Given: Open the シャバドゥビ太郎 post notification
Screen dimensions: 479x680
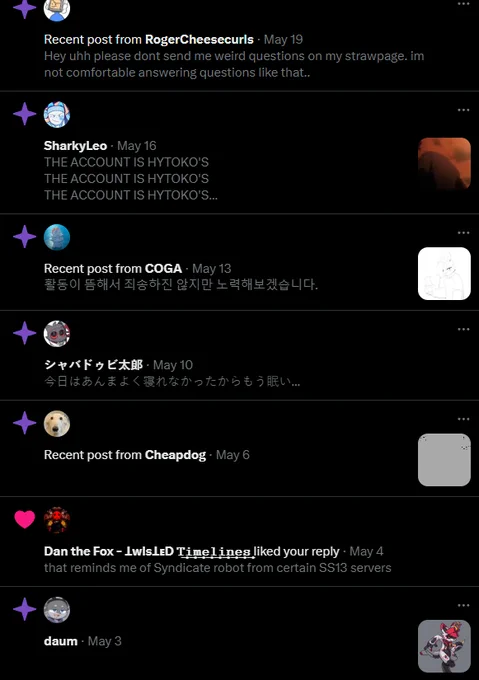Looking at the screenshot, I should 239,355.
